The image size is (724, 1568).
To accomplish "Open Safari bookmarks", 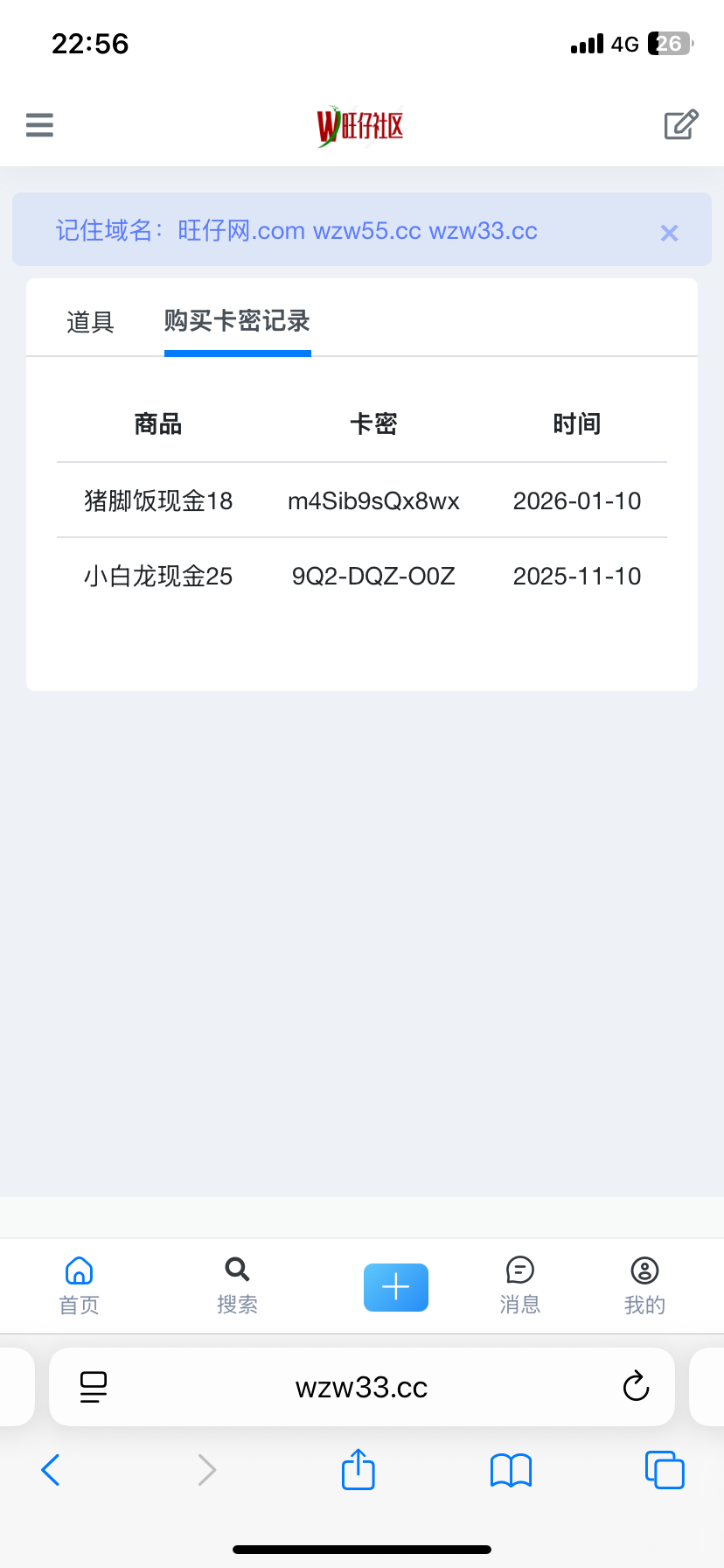I will [511, 1470].
